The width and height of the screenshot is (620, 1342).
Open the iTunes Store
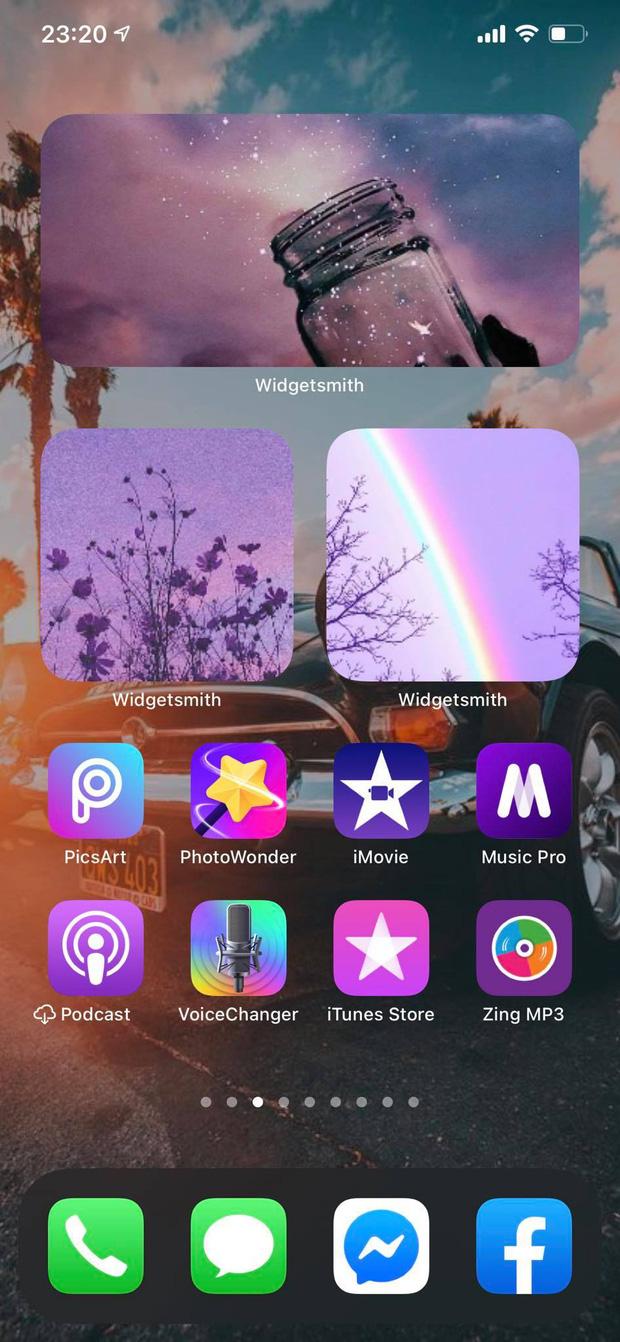tap(381, 948)
